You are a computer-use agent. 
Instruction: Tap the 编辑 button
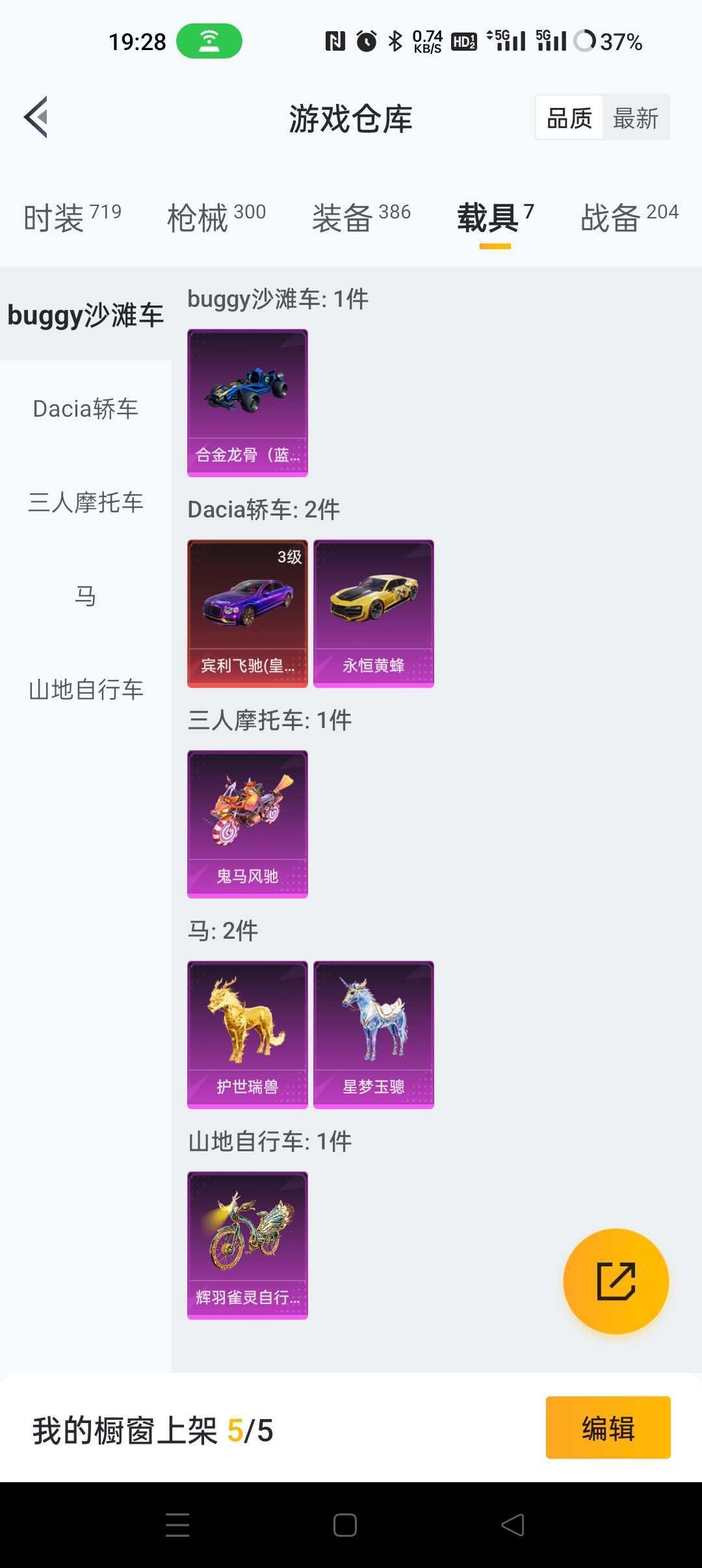tap(608, 1428)
